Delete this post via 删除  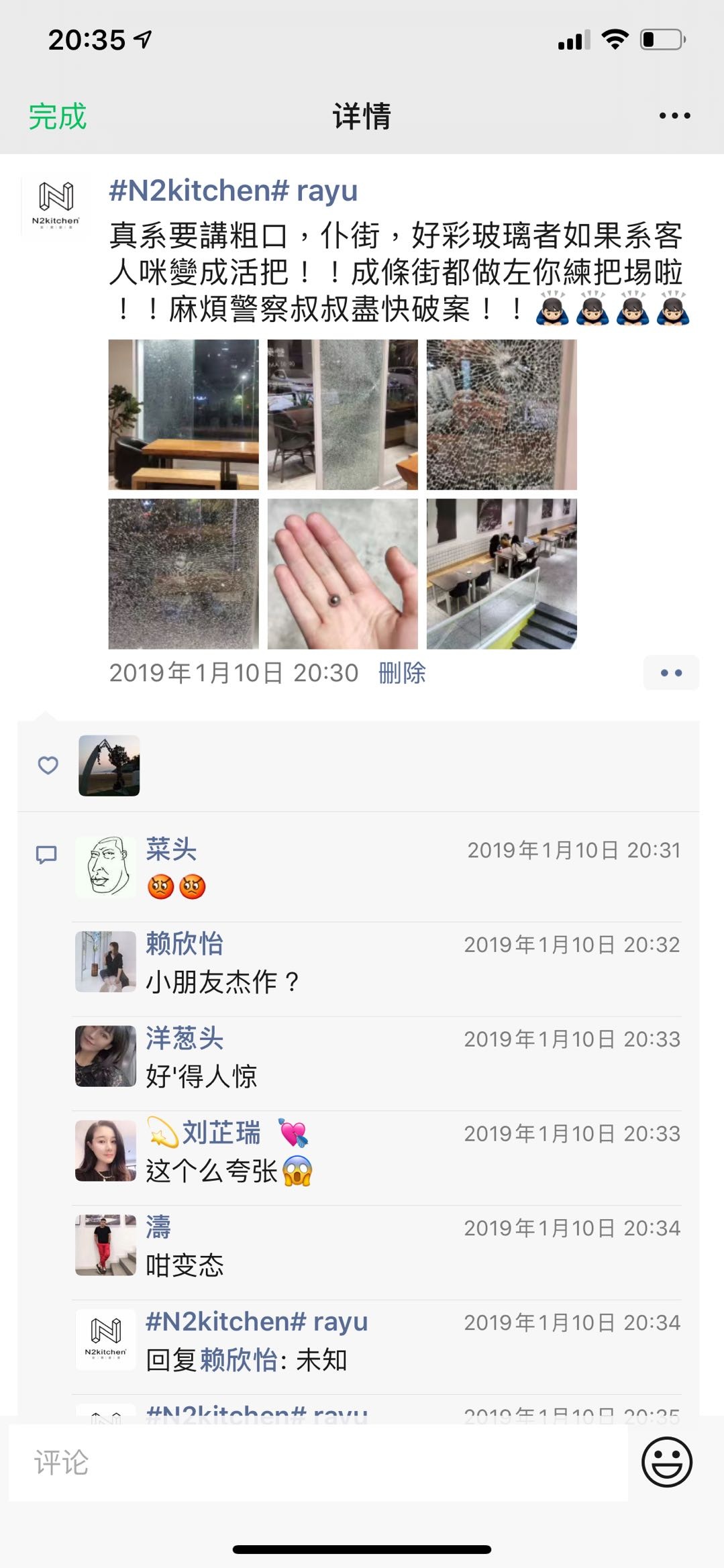pyautogui.click(x=402, y=673)
